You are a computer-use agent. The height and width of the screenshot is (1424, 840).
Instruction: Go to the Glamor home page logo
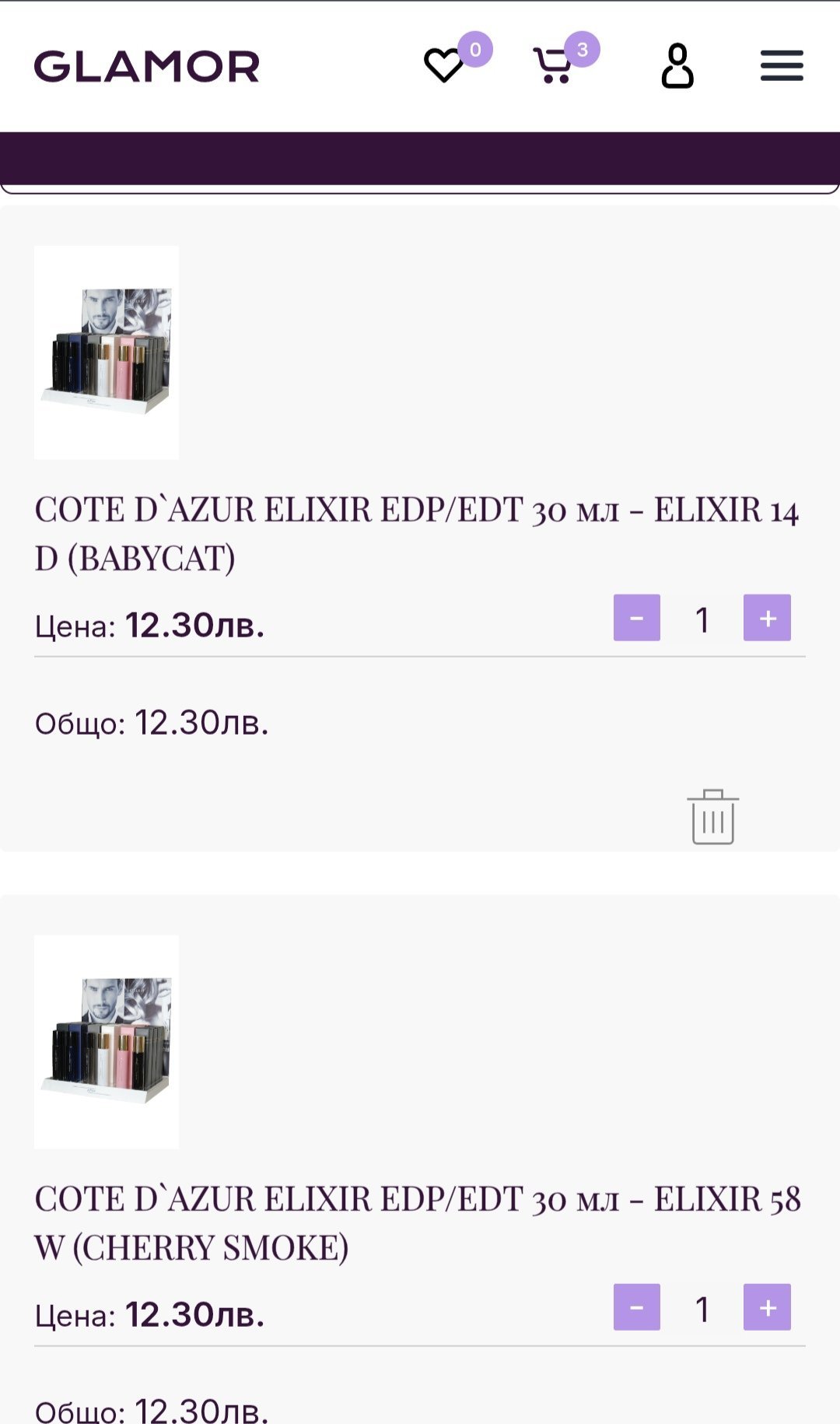tap(146, 66)
